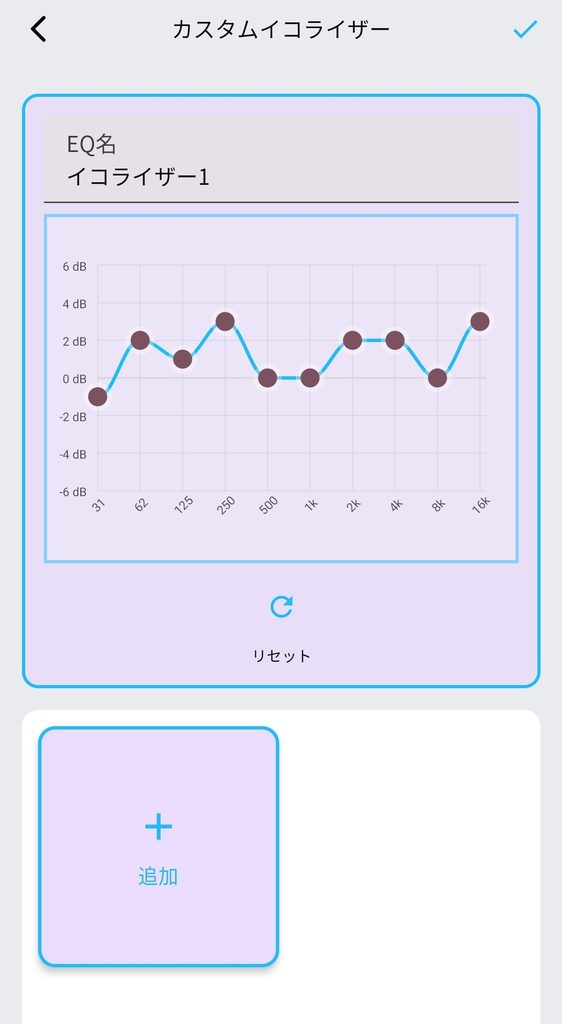This screenshot has height=1024, width=562.
Task: Select the 31 Hz band point
Action: tap(97, 397)
